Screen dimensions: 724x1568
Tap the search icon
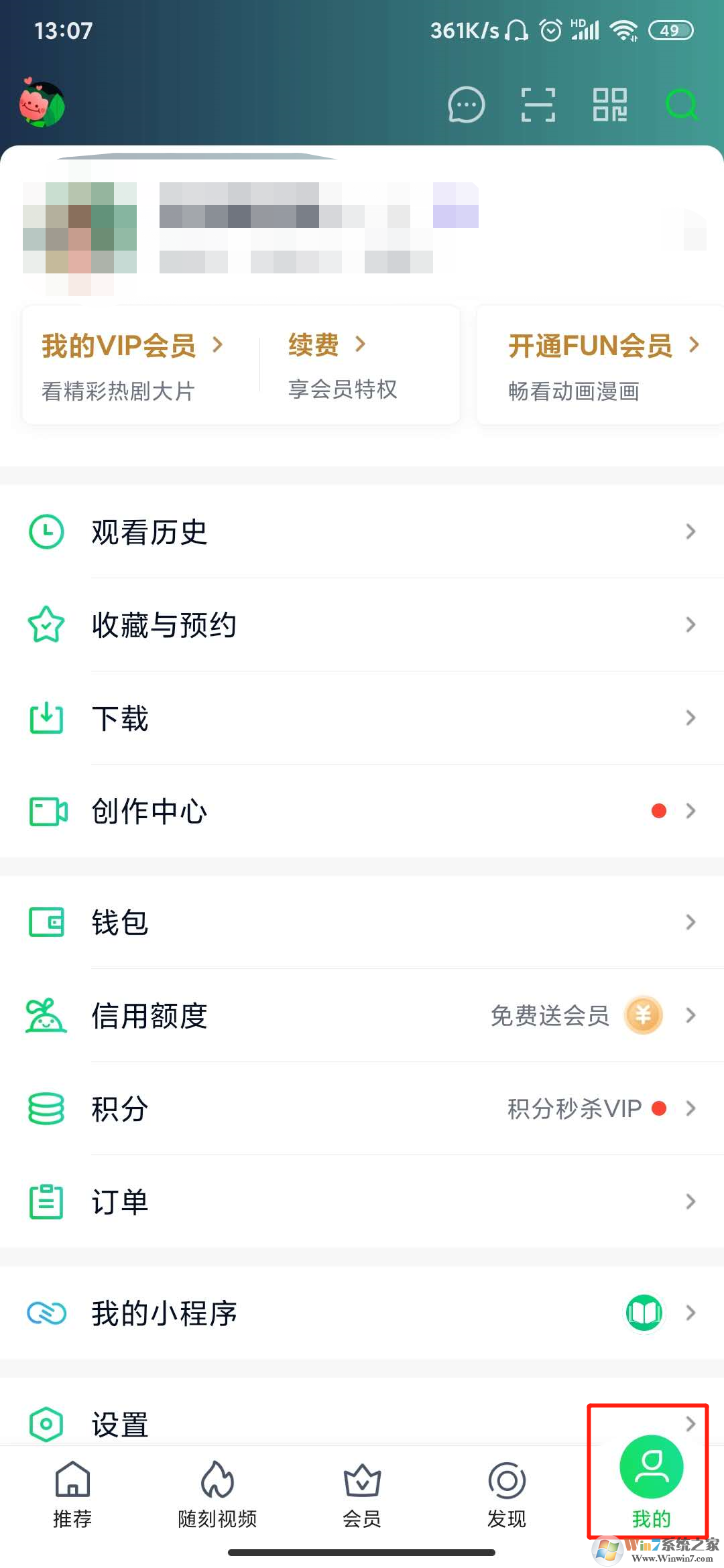pyautogui.click(x=680, y=105)
